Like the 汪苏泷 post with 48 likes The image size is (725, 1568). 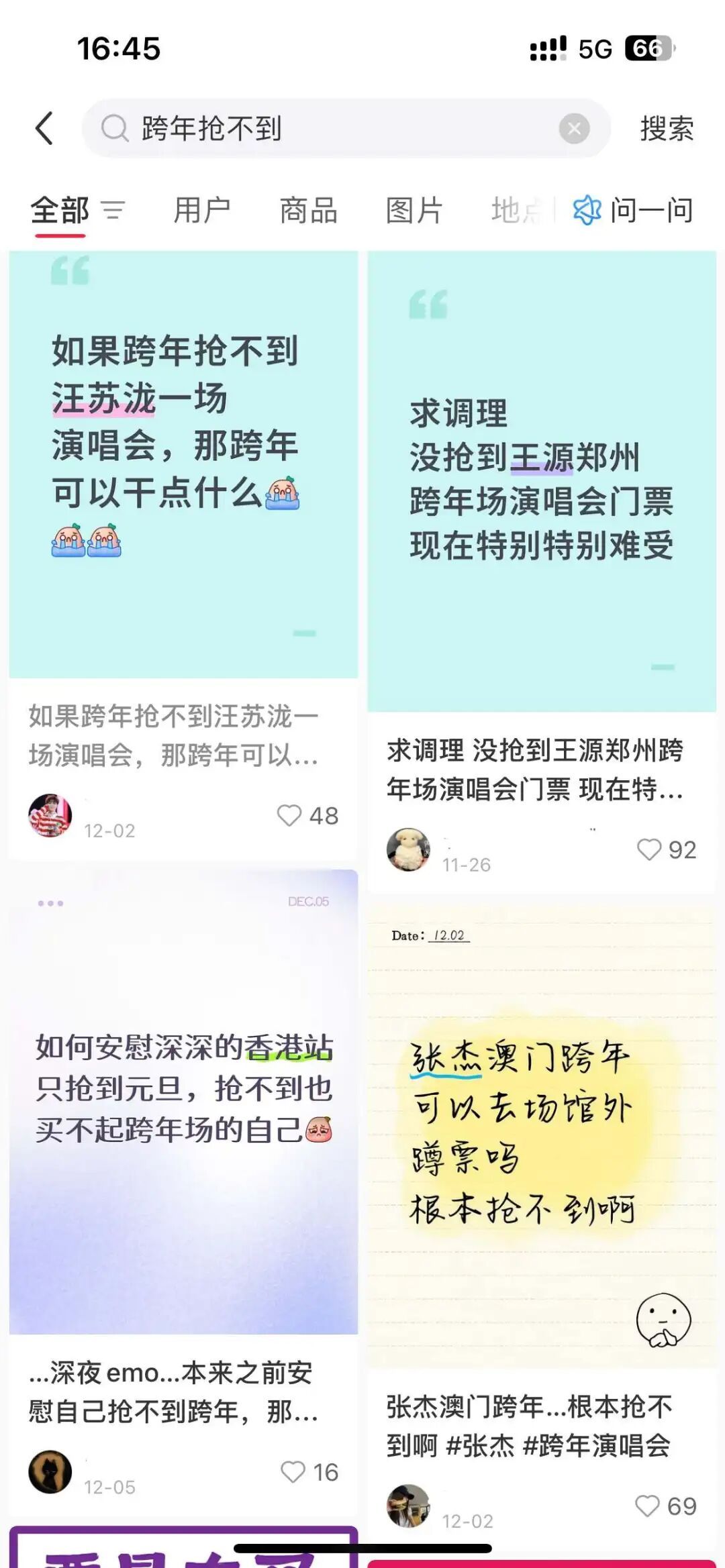tap(290, 815)
